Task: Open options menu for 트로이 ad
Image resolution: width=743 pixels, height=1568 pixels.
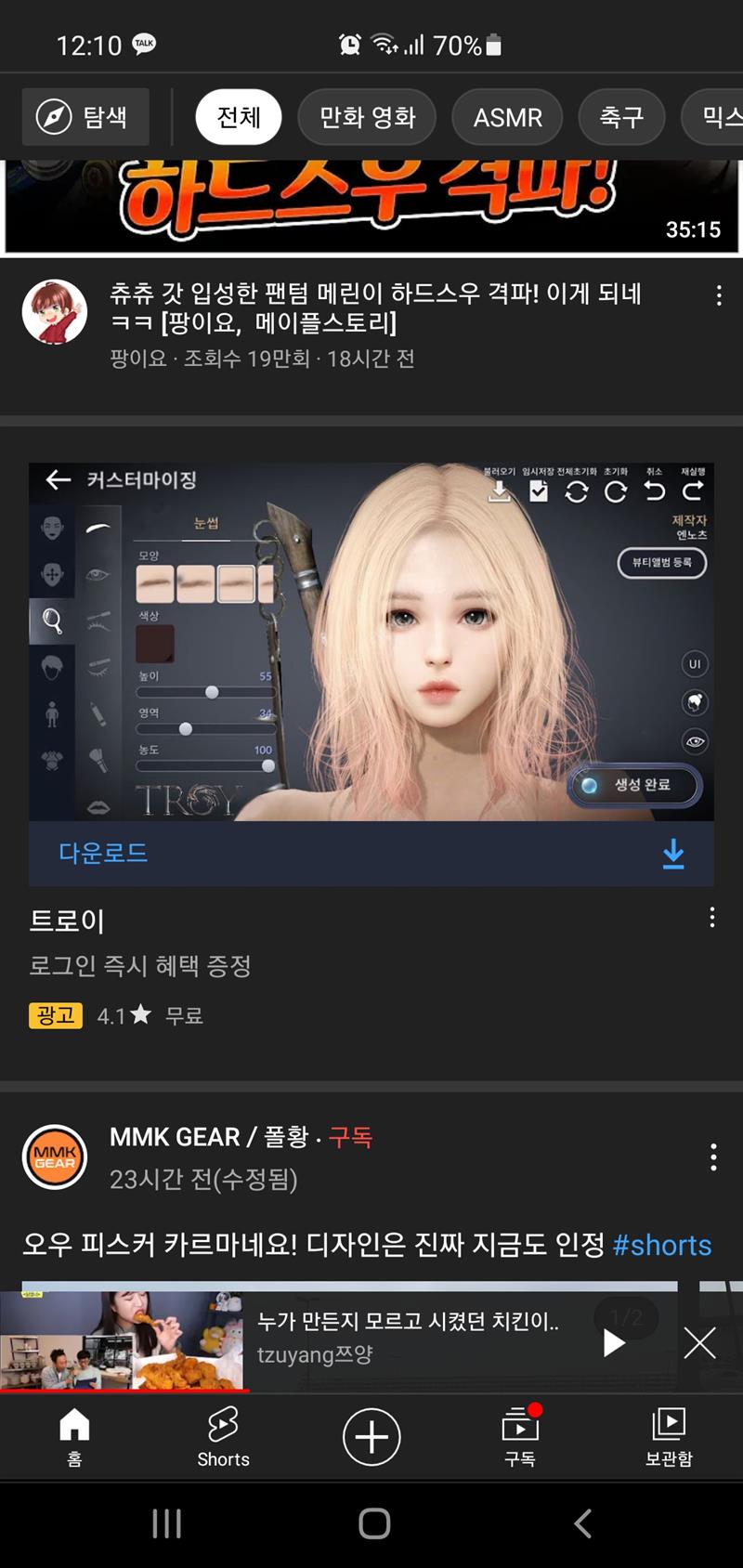Action: click(x=711, y=918)
